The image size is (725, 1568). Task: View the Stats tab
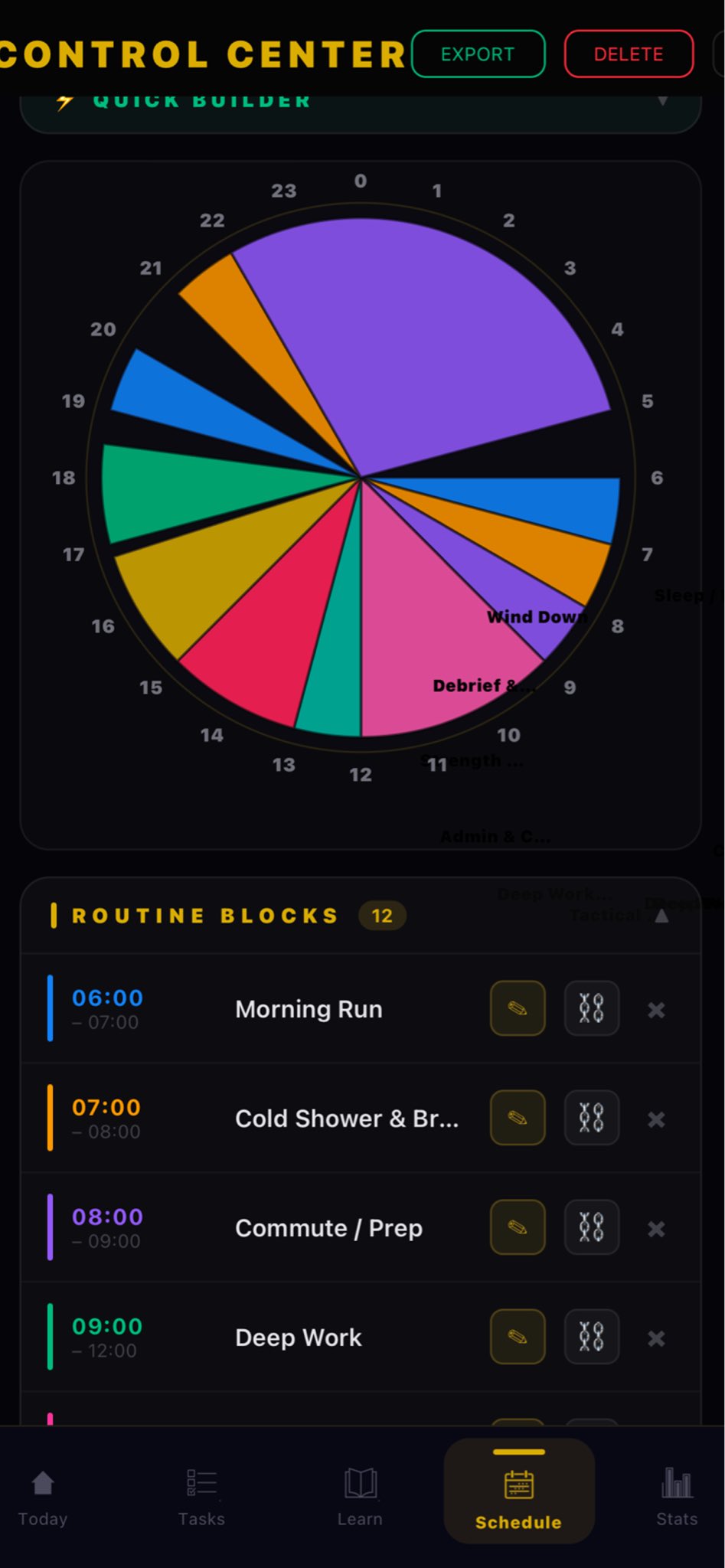coord(677,1497)
